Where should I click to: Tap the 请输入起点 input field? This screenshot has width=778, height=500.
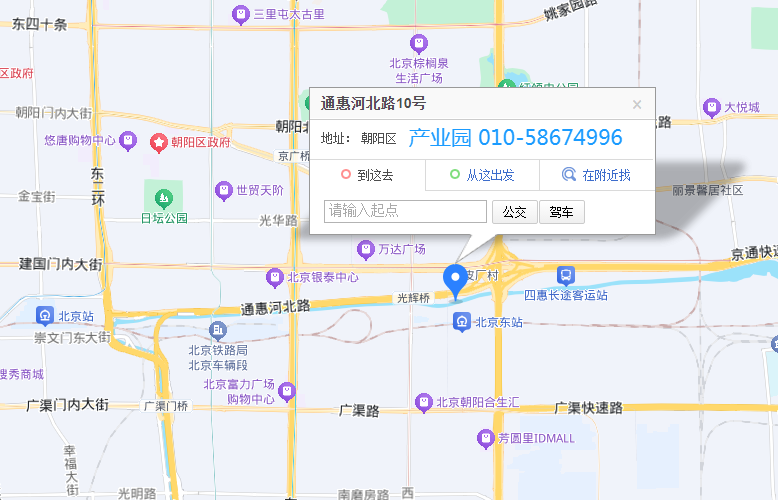tap(405, 211)
